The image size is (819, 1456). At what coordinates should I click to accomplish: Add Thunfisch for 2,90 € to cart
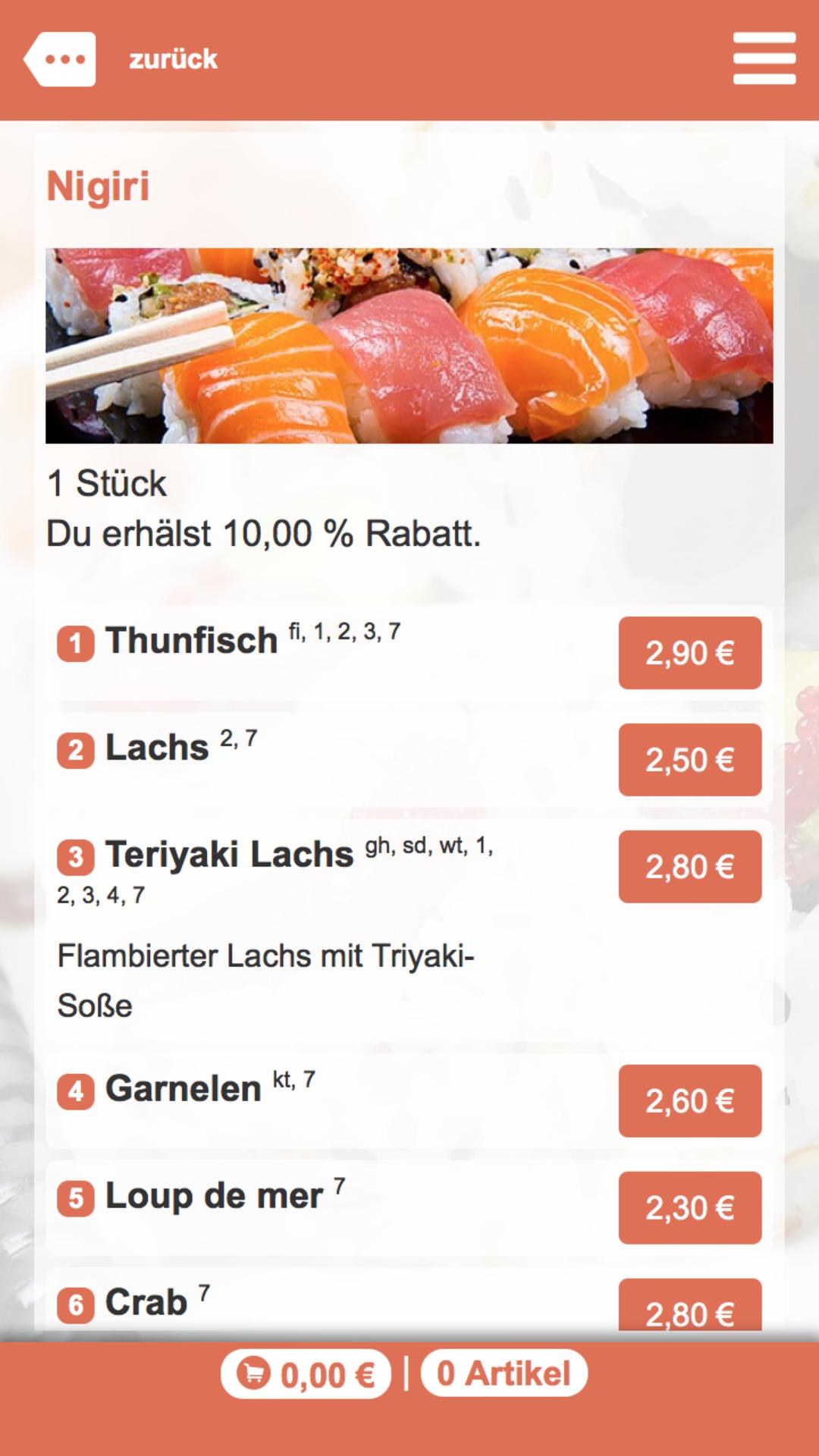[x=689, y=654]
